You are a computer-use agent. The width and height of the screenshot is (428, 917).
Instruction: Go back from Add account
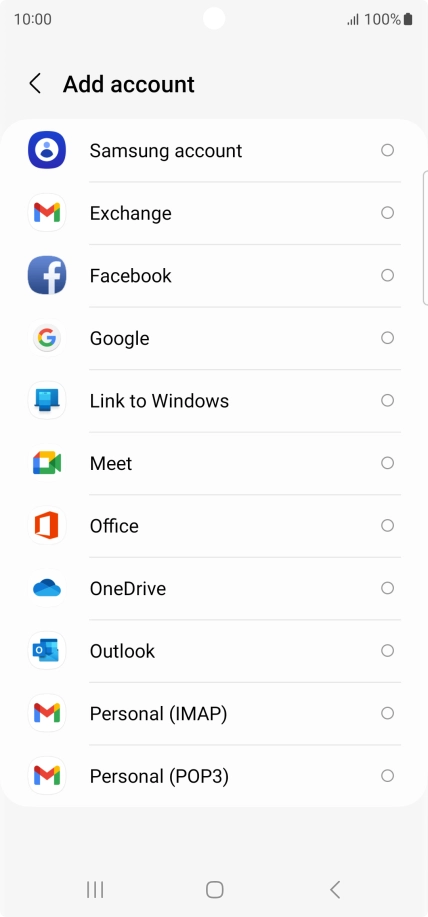[x=35, y=84]
